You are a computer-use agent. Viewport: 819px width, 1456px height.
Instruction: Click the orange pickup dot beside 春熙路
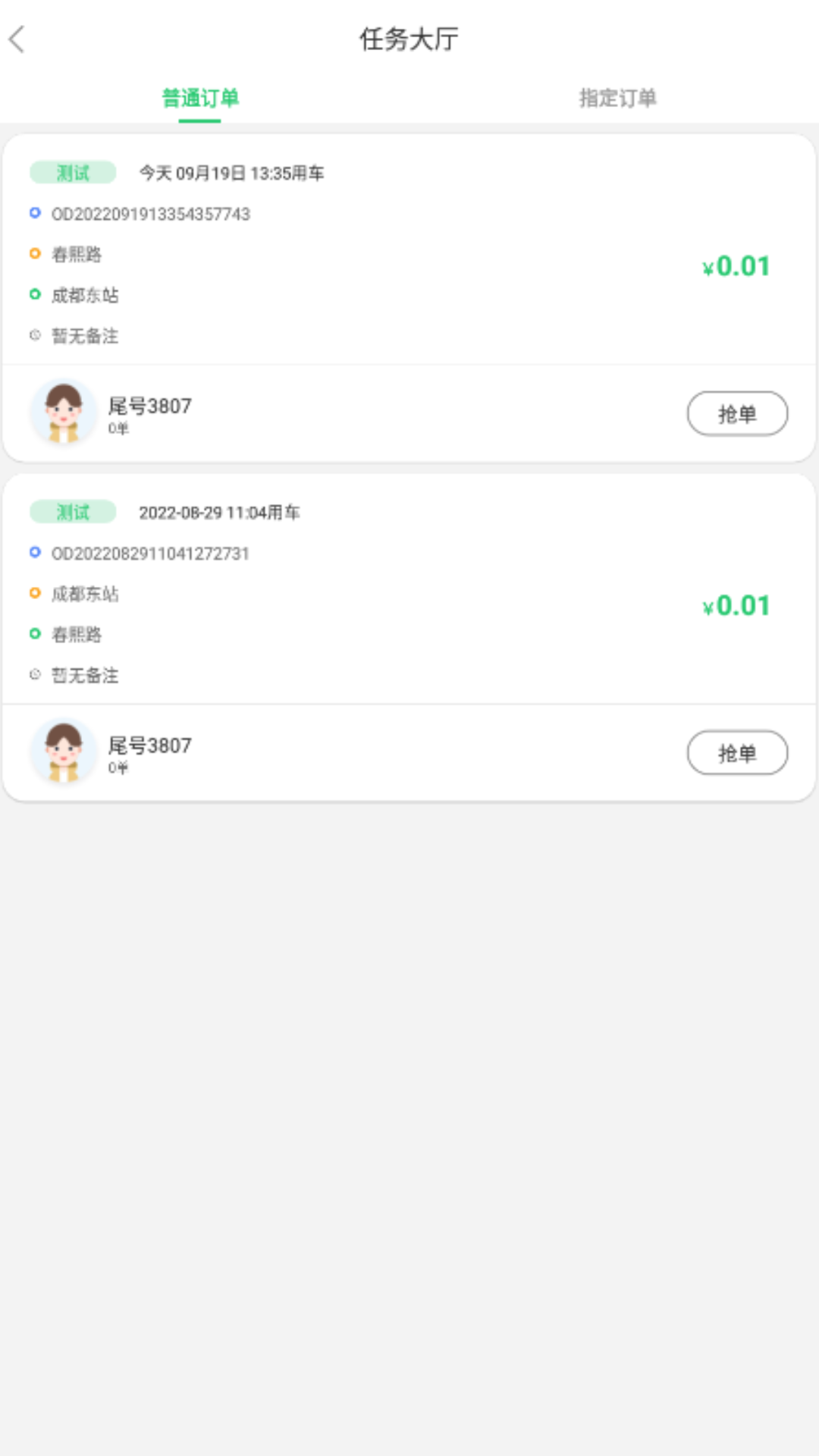(x=34, y=255)
